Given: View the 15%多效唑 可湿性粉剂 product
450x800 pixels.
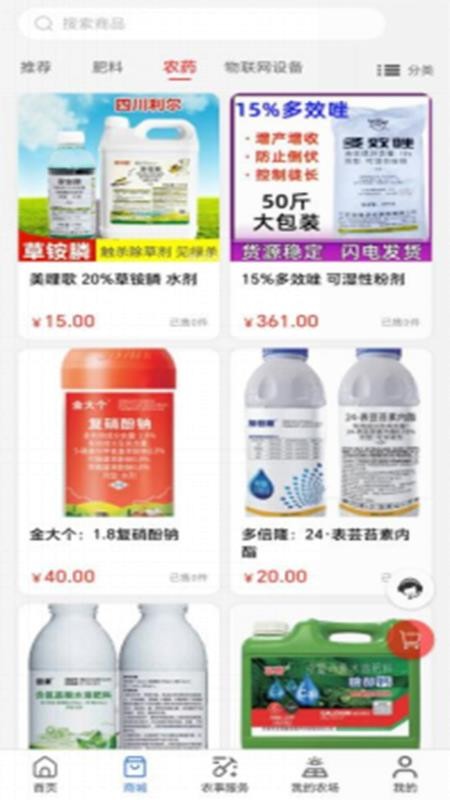Looking at the screenshot, I should tap(331, 215).
